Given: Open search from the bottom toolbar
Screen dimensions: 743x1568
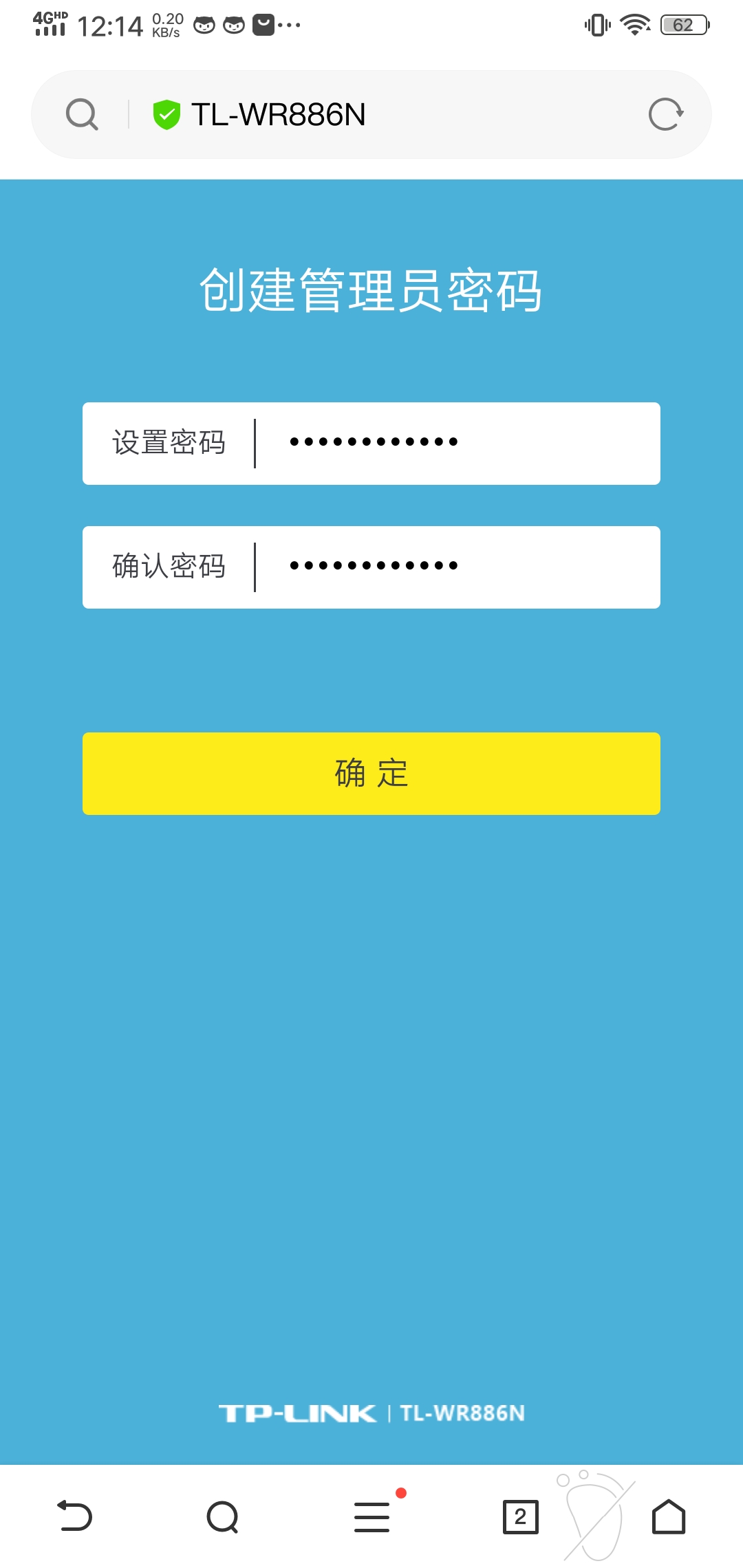Looking at the screenshot, I should (223, 1516).
